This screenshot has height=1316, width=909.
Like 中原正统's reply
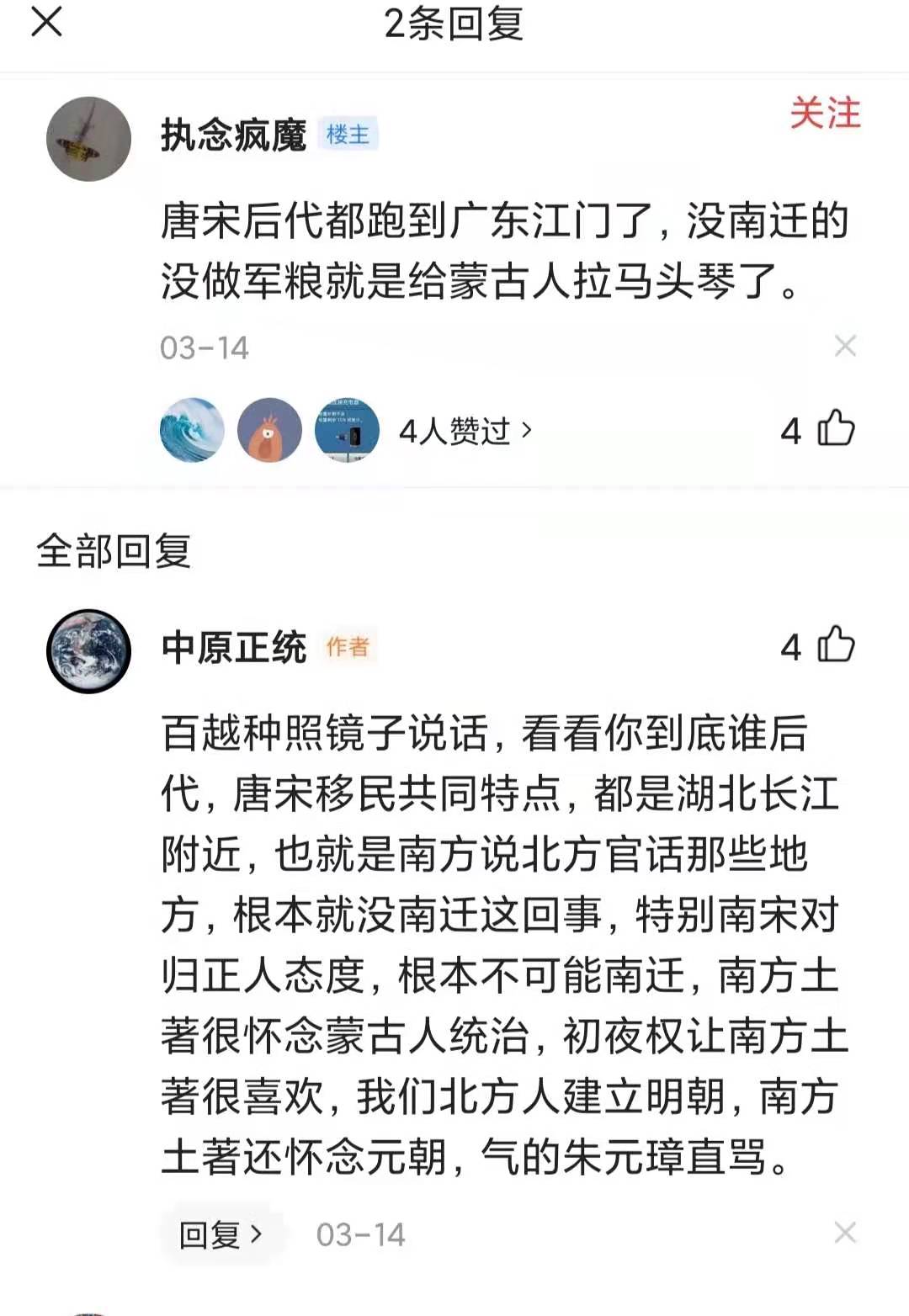pos(835,645)
